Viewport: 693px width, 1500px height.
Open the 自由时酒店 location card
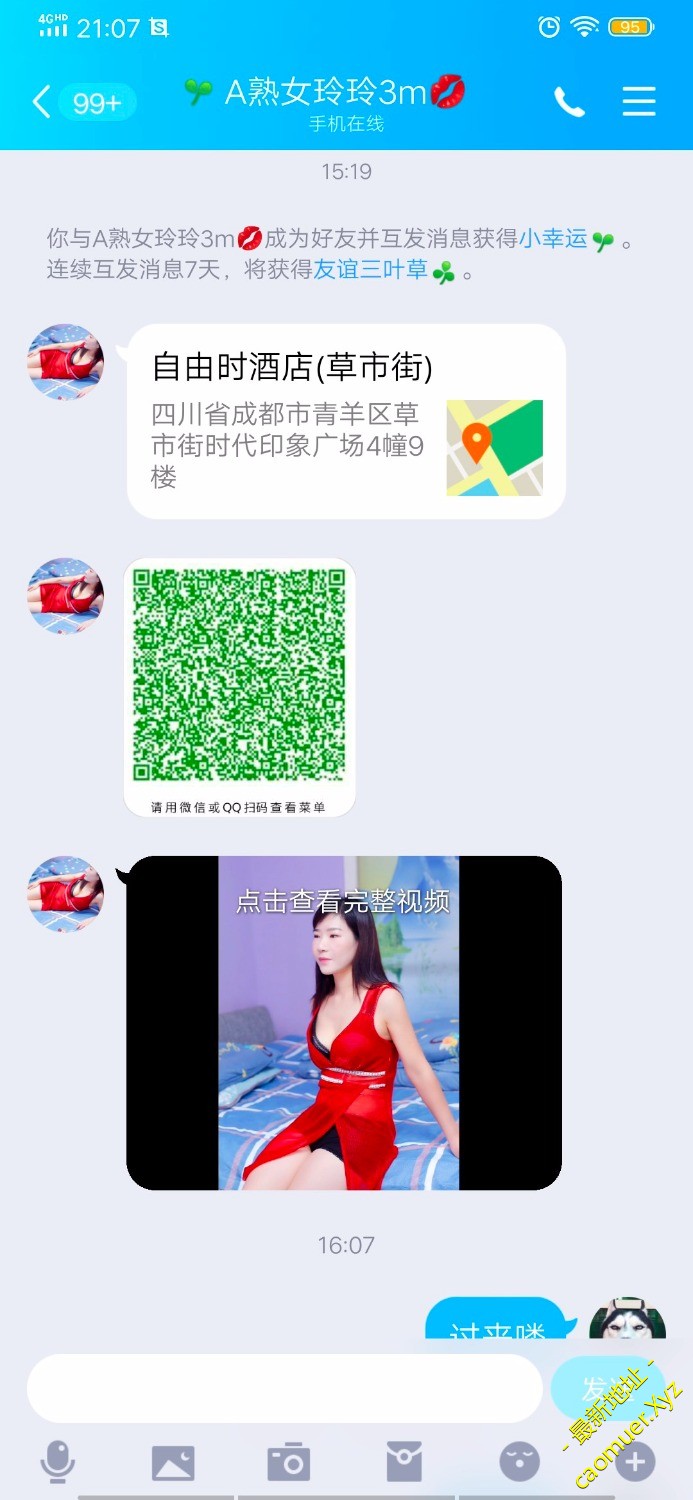pyautogui.click(x=345, y=421)
